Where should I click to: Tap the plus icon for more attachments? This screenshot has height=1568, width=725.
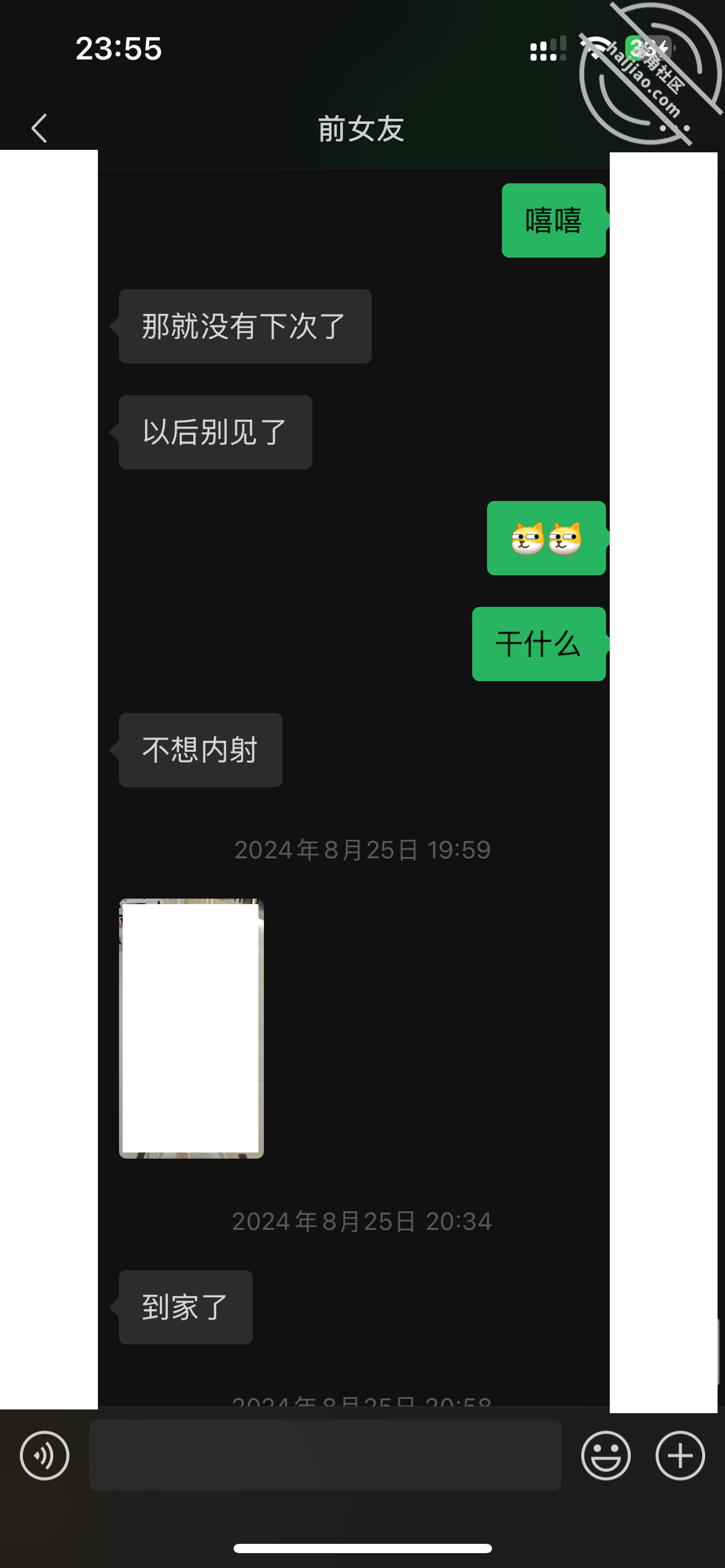point(679,1457)
